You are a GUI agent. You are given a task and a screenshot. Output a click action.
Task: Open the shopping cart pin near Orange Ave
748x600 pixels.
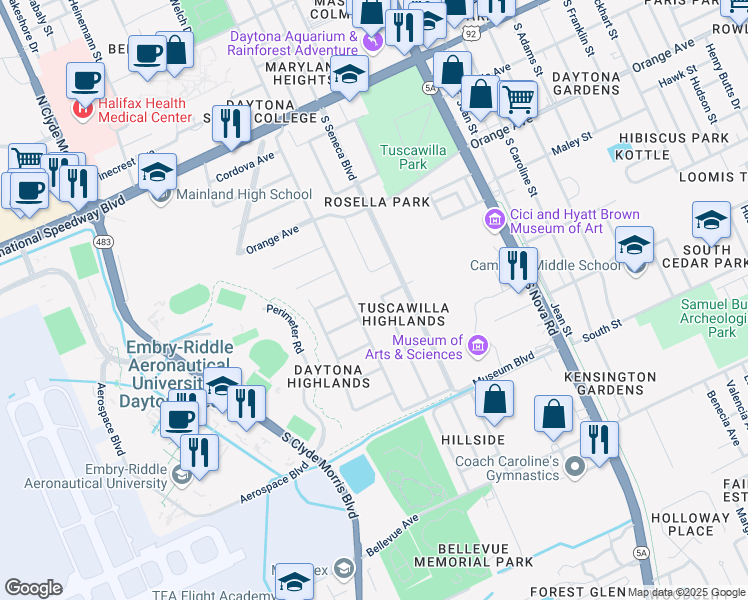[x=518, y=97]
